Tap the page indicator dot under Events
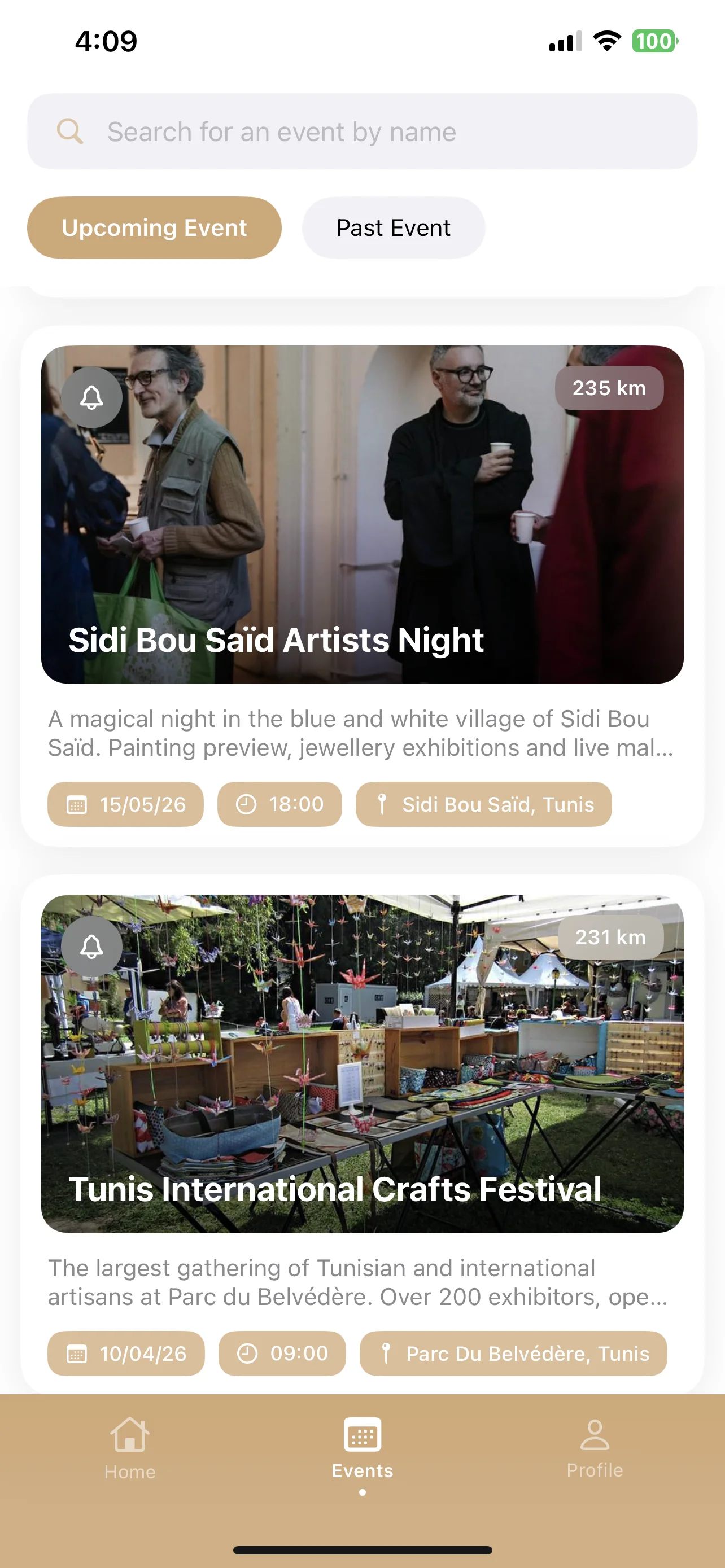The width and height of the screenshot is (725, 1568). (x=362, y=1492)
